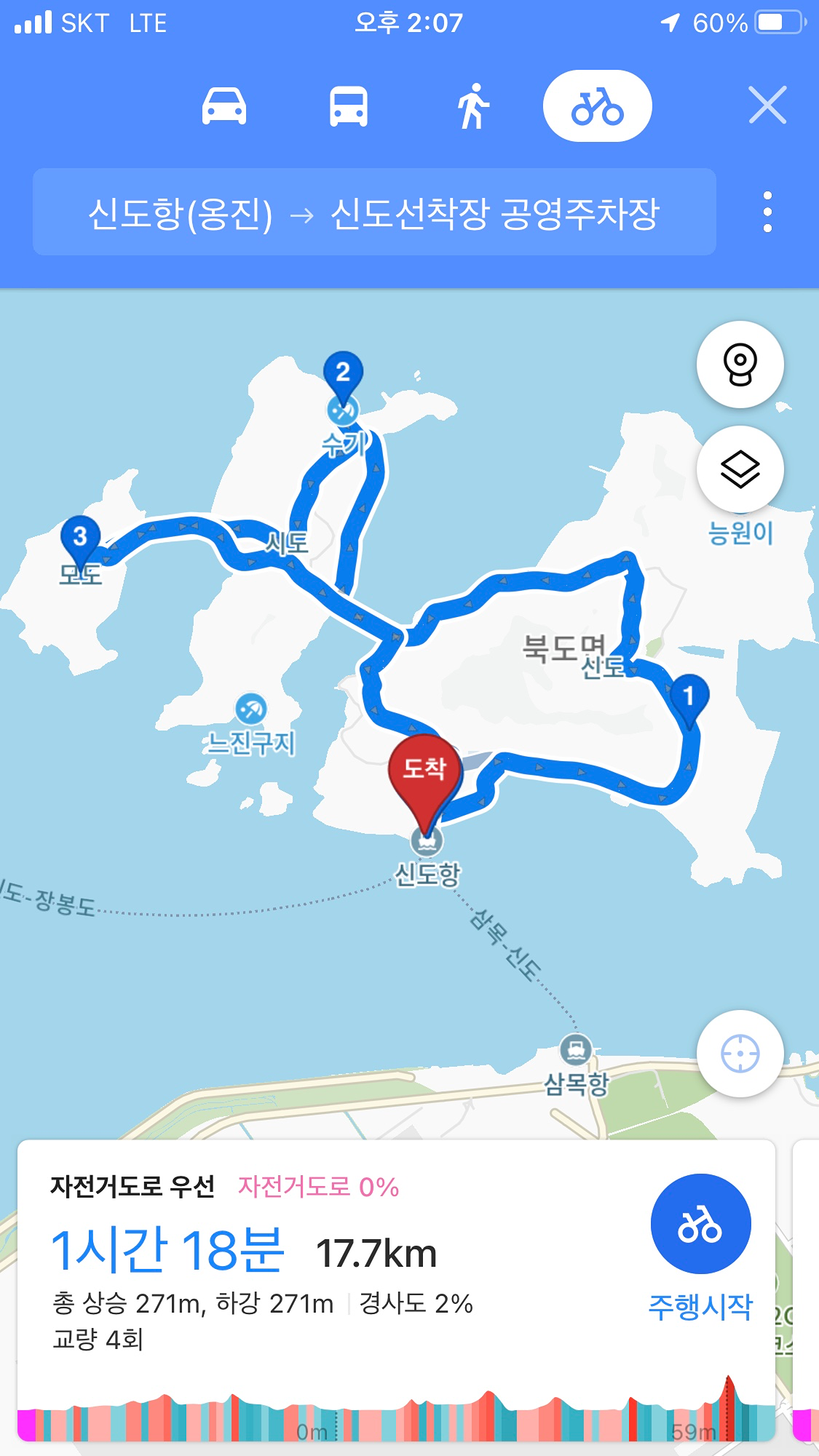Screen dimensions: 819x1456
Task: Tap the 신도항 ferry port icon
Action: click(428, 840)
